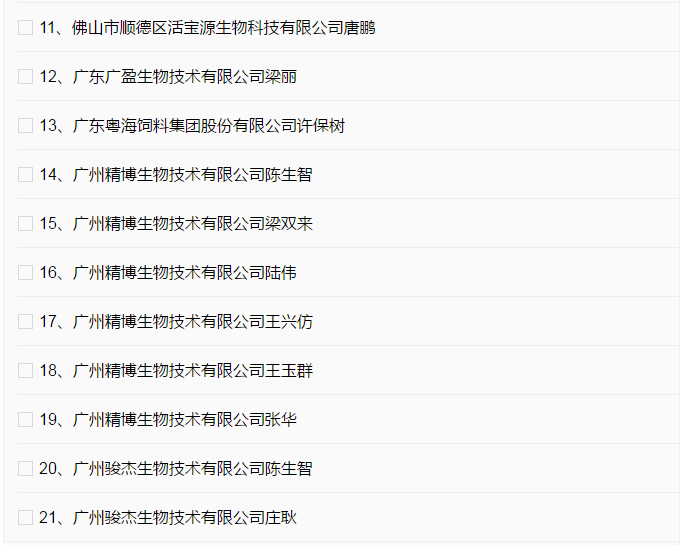This screenshot has width=683, height=545.
Task: Tick option 13 广东粤海饲料集团许保树
Action: 26,126
